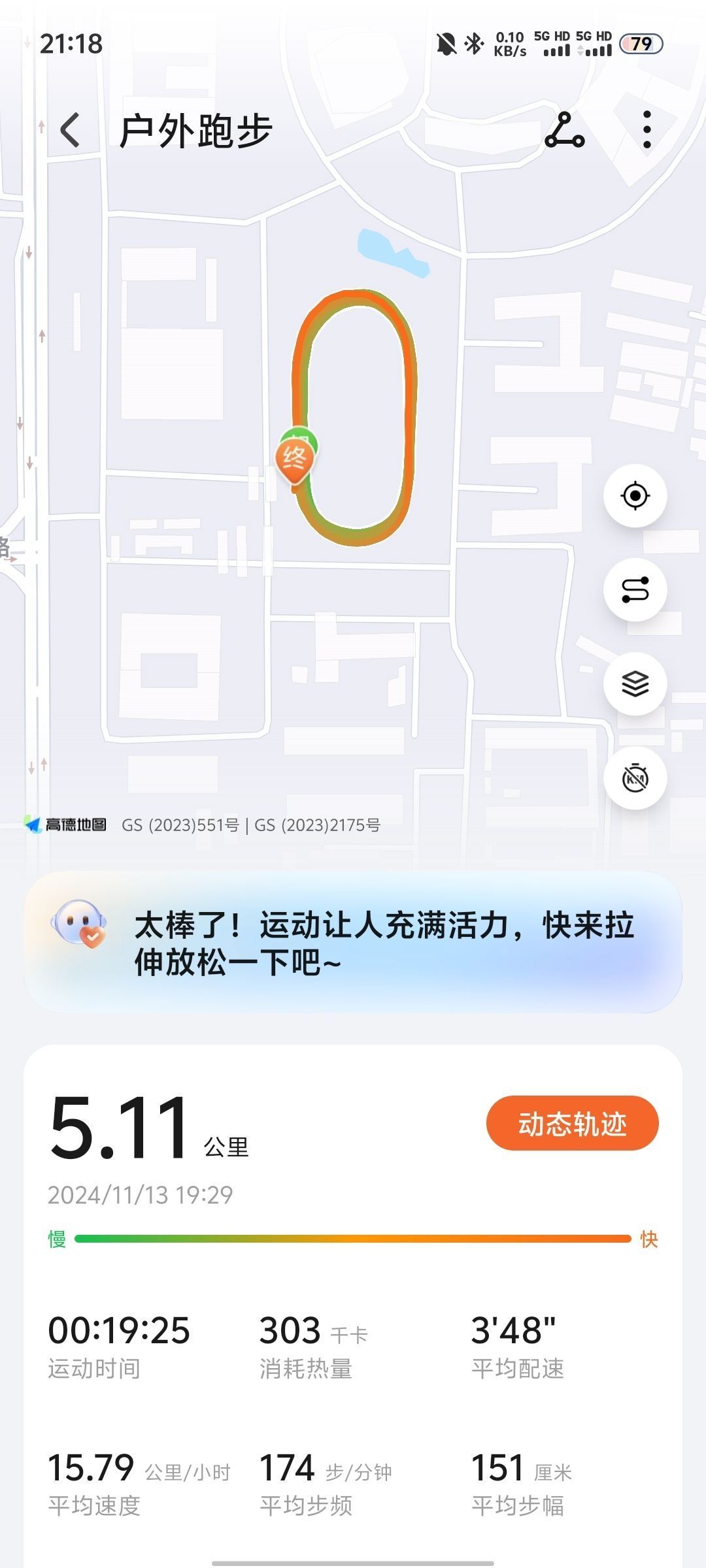Open the route share icon

pyautogui.click(x=565, y=130)
